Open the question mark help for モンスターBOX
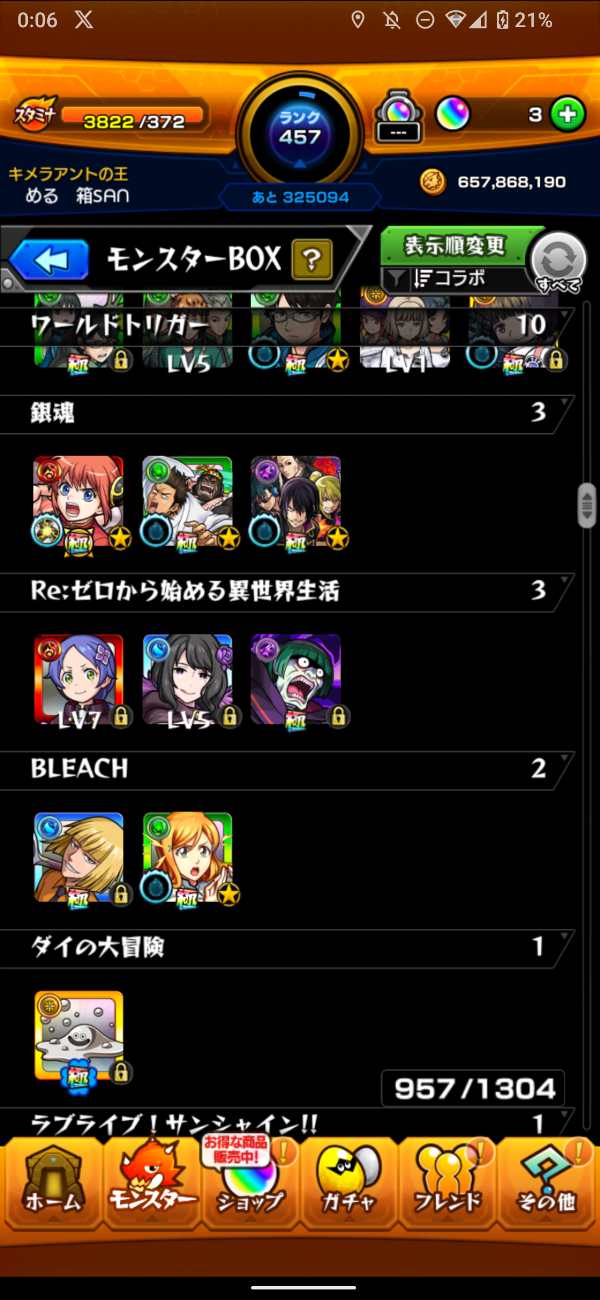 tap(312, 262)
